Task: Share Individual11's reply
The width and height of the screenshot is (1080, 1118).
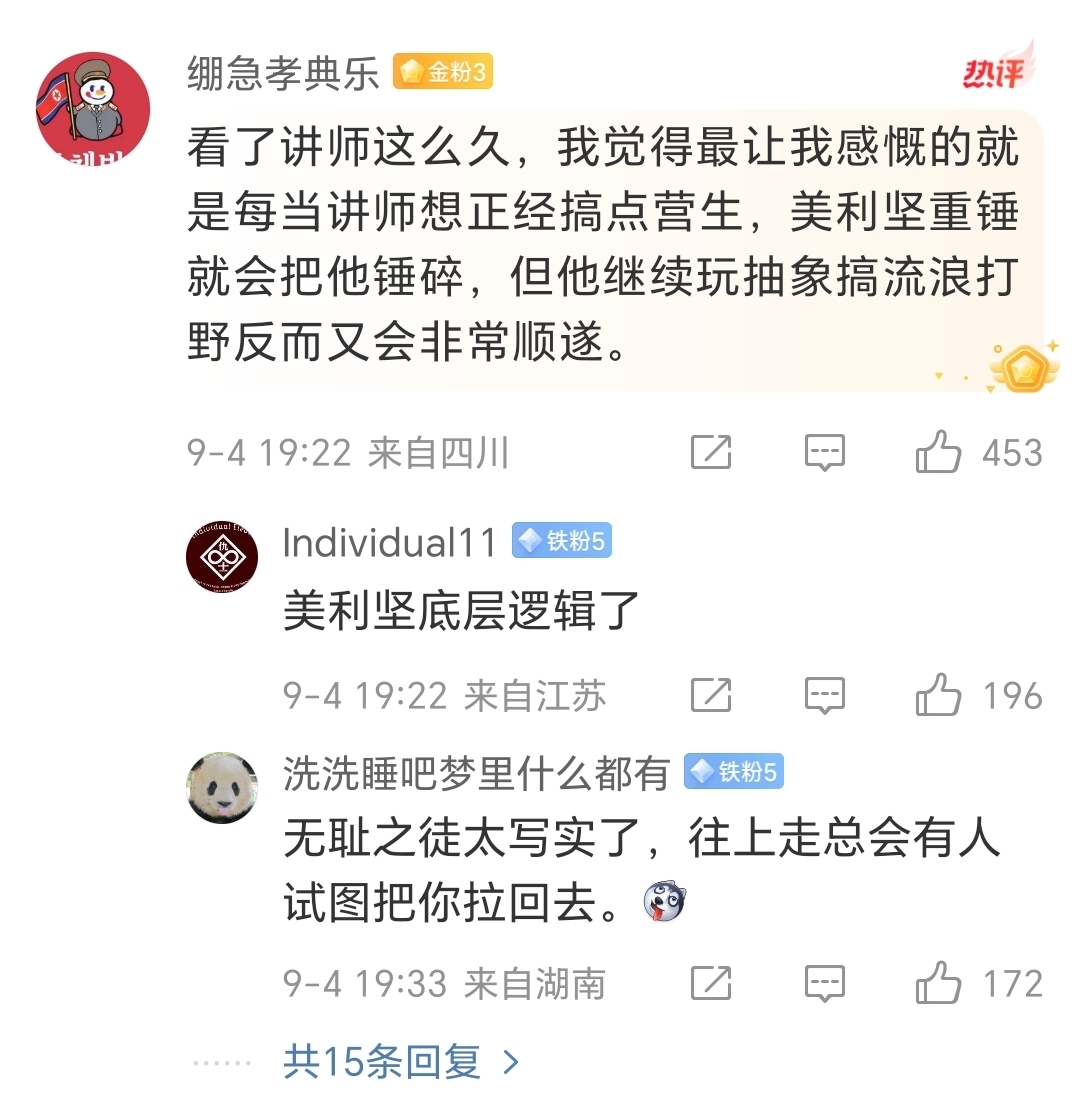Action: pos(711,696)
